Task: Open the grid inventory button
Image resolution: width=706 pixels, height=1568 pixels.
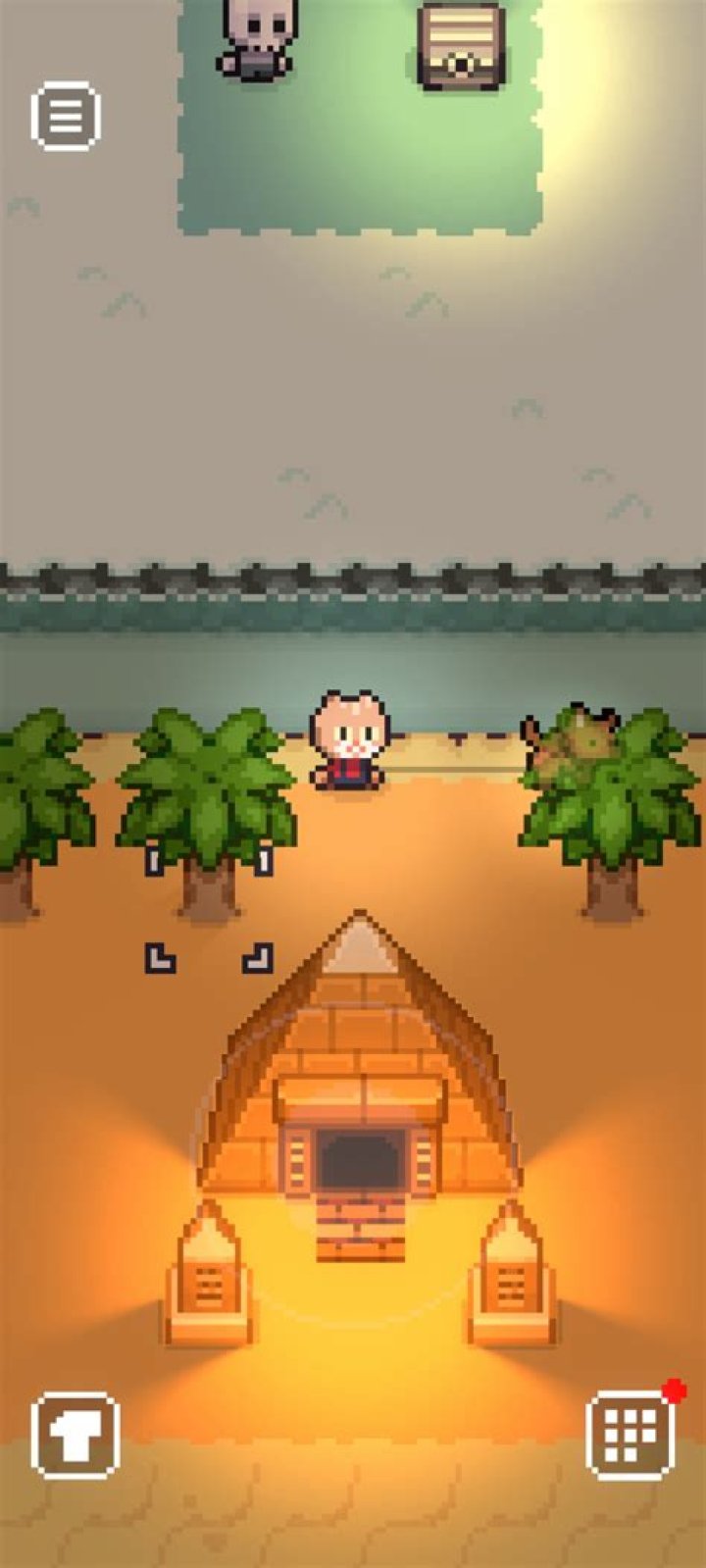Action: coord(630,1435)
